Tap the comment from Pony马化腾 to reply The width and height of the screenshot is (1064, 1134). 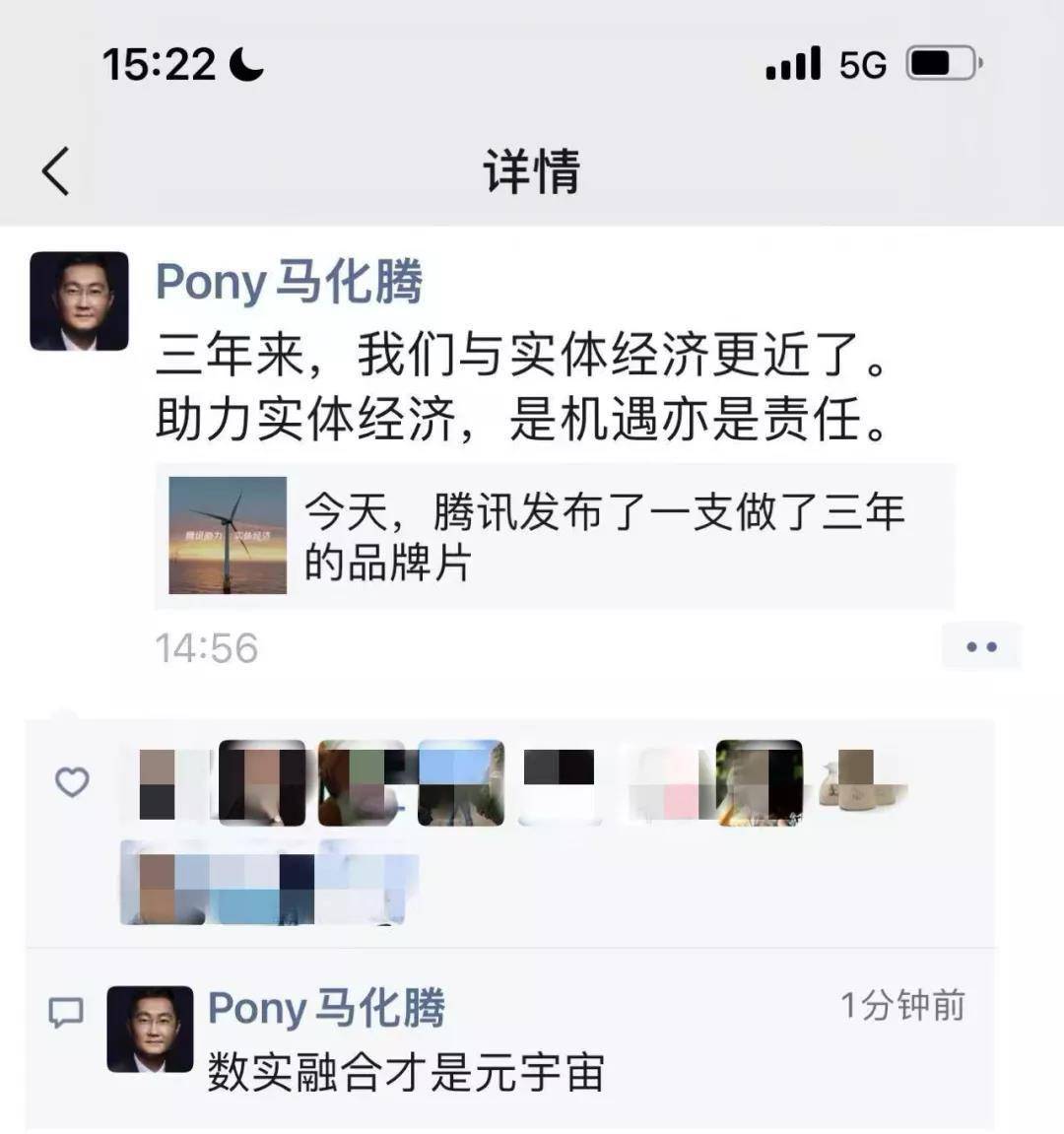(406, 1072)
